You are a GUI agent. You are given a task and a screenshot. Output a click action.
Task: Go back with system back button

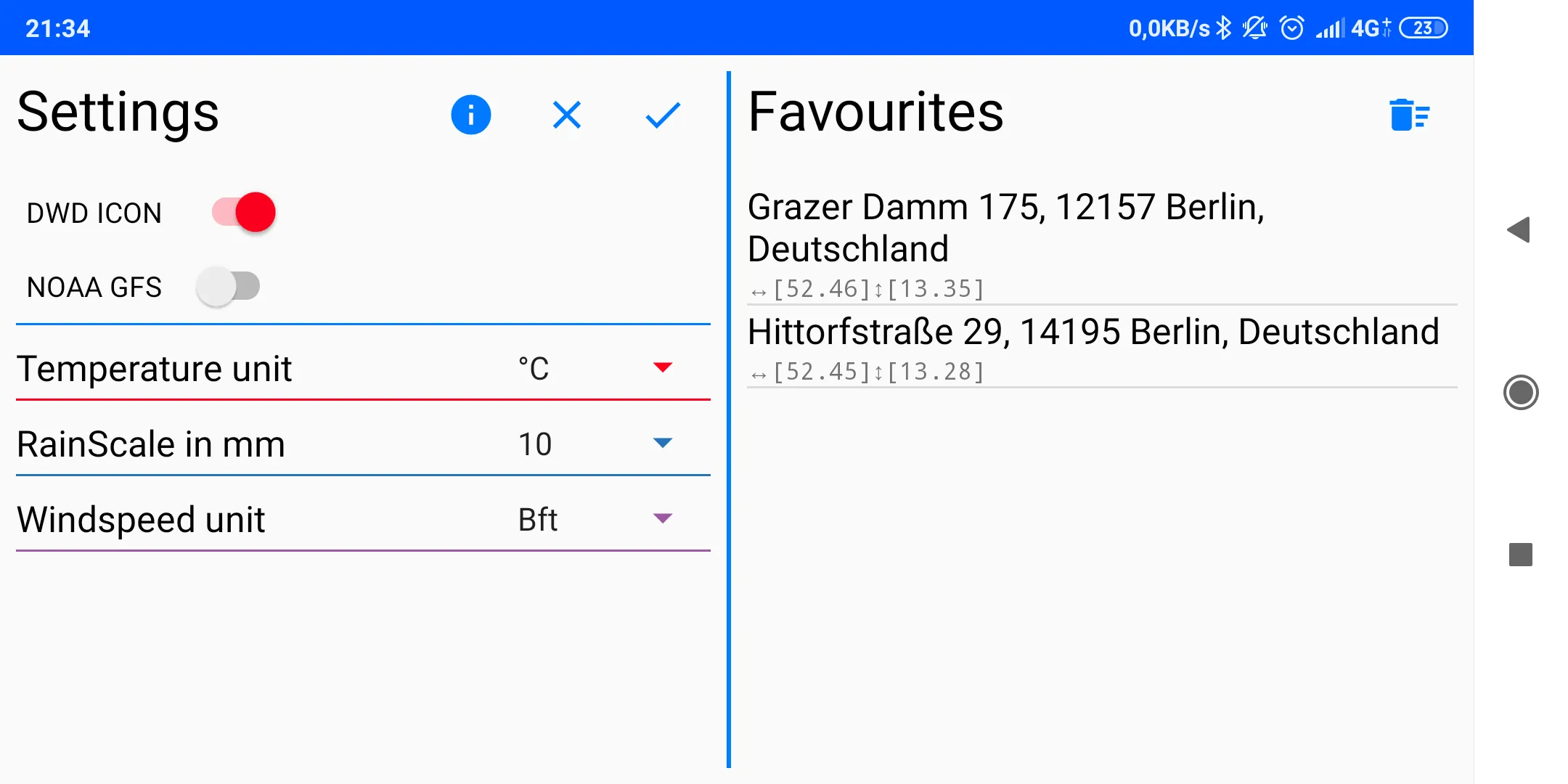1519,230
